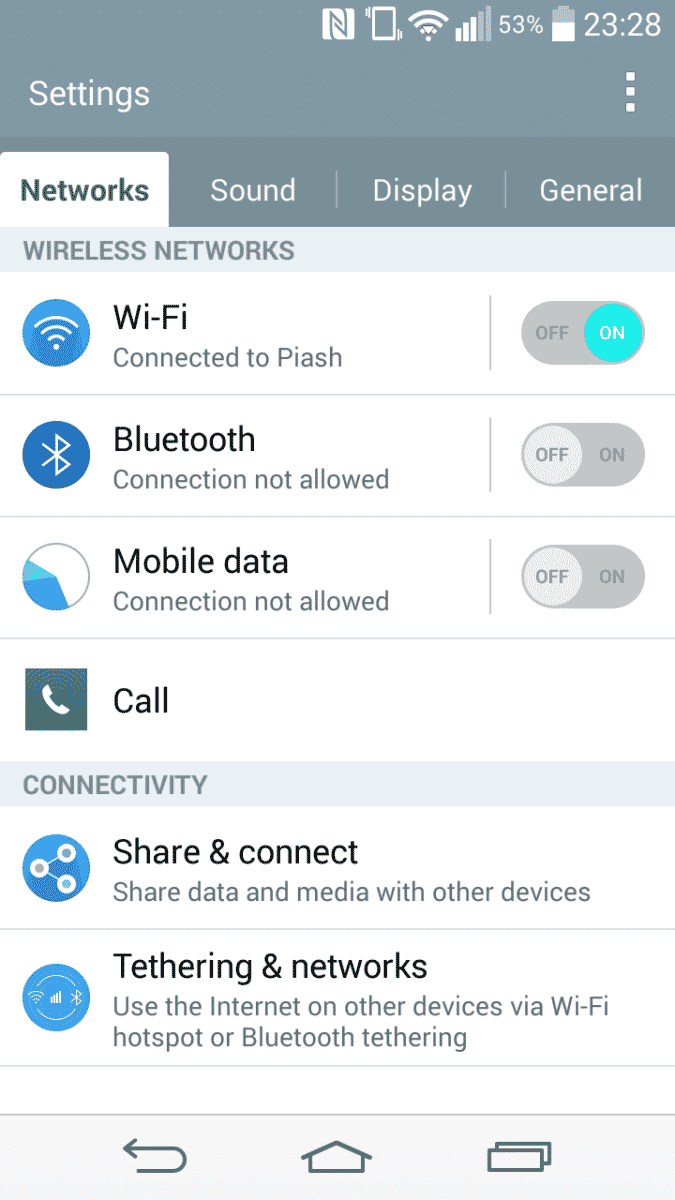The image size is (675, 1200).
Task: Open Call settings
Action: [300, 700]
